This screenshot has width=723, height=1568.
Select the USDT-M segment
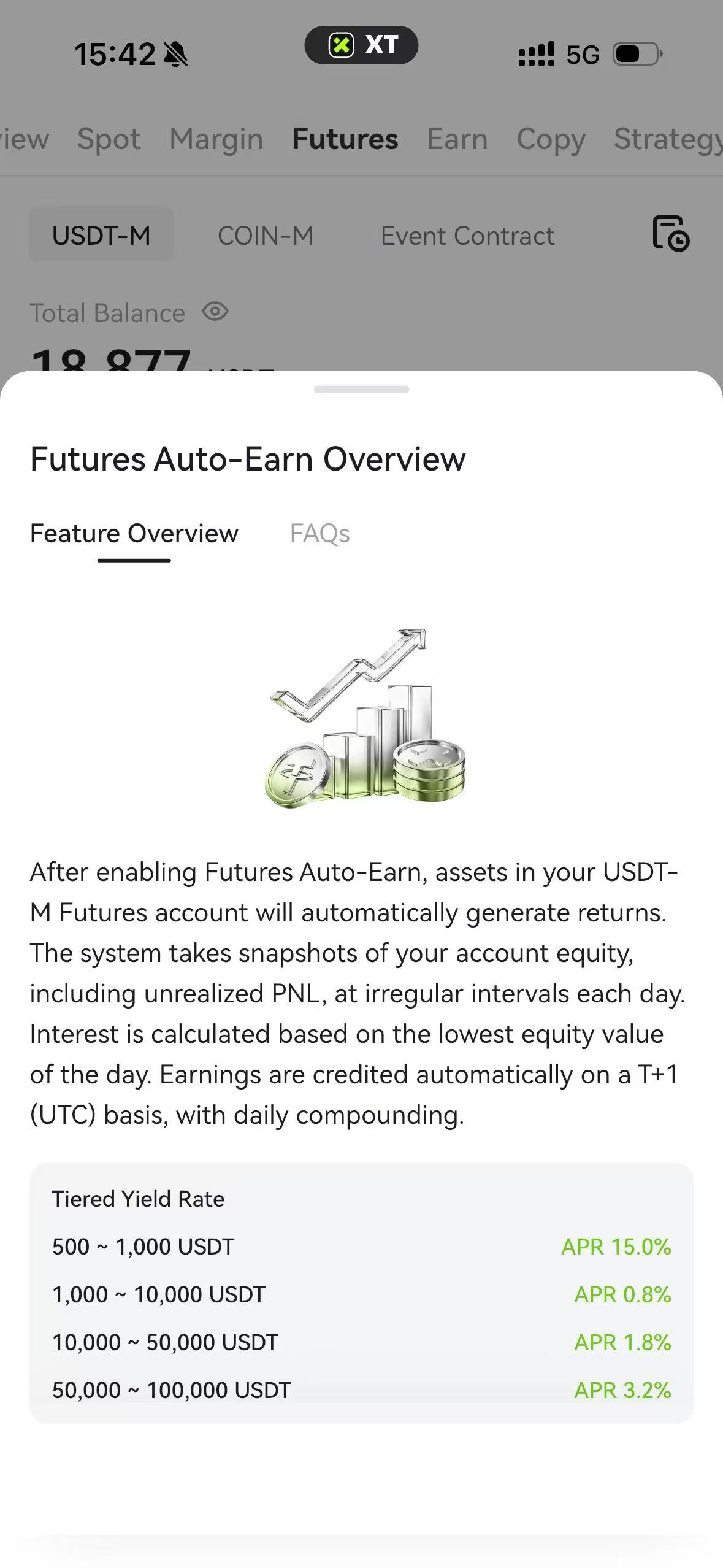[x=101, y=236]
